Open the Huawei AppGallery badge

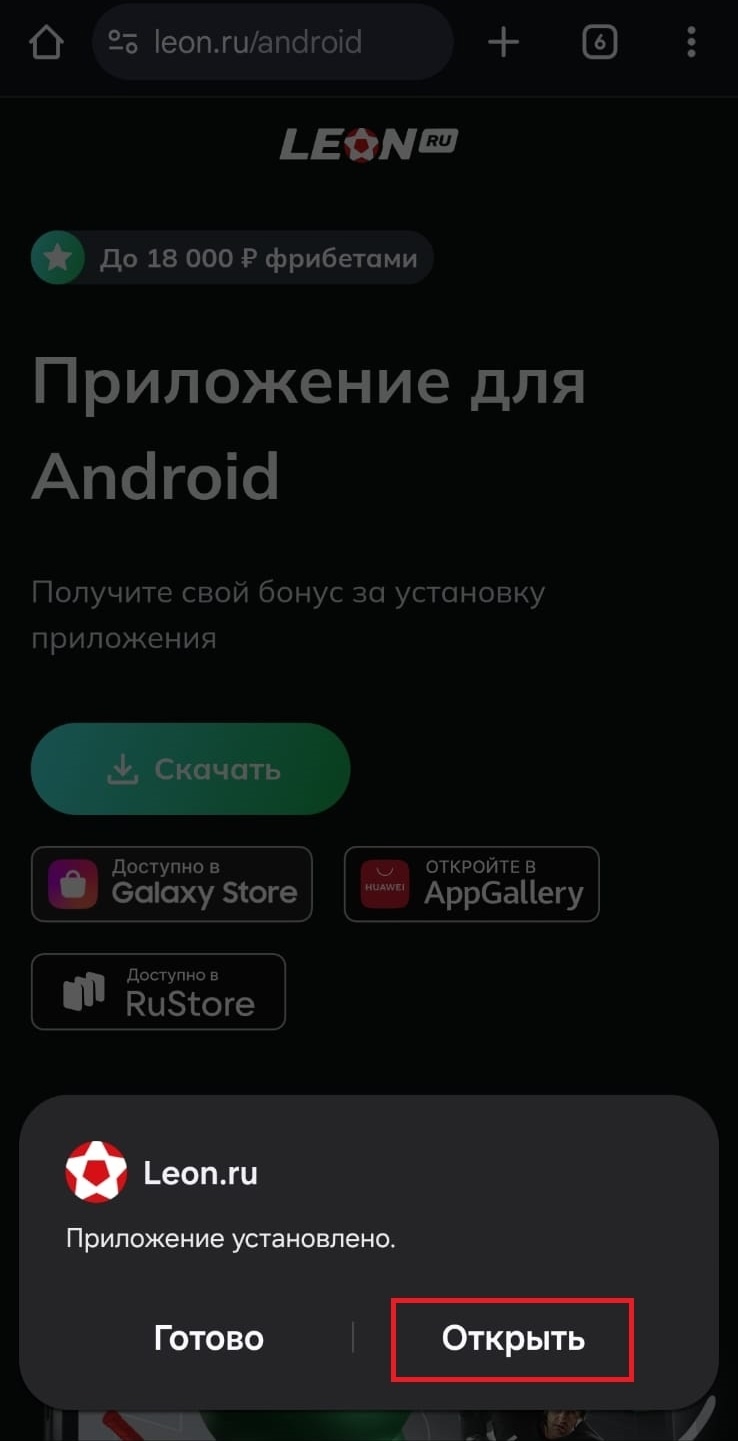coord(471,884)
